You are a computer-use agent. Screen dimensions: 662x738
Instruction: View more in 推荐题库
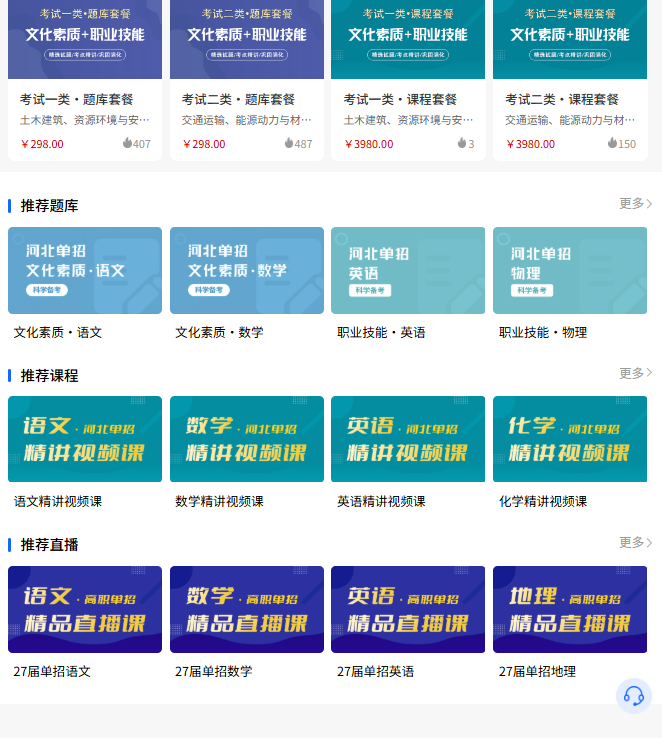point(635,204)
